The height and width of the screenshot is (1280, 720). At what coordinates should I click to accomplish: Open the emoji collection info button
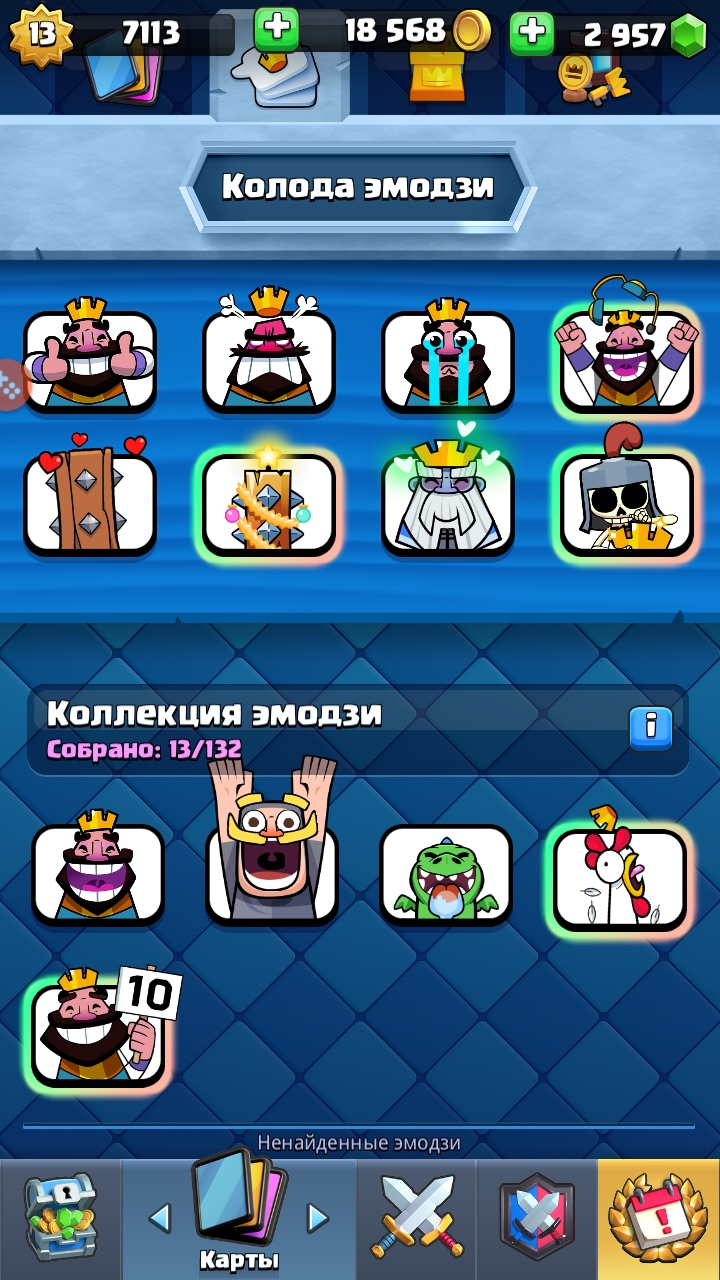(x=651, y=727)
